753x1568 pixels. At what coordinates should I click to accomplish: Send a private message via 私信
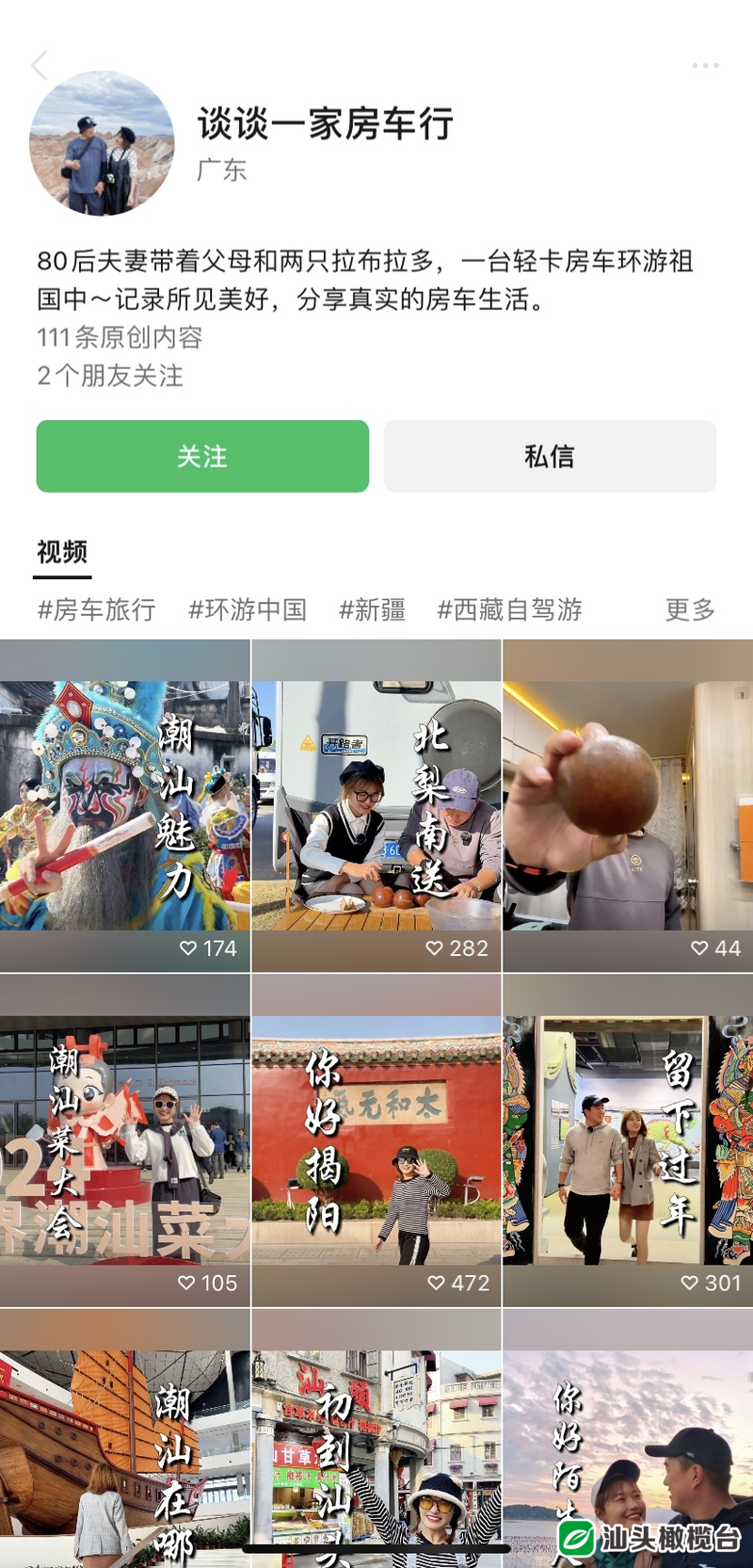(x=550, y=457)
